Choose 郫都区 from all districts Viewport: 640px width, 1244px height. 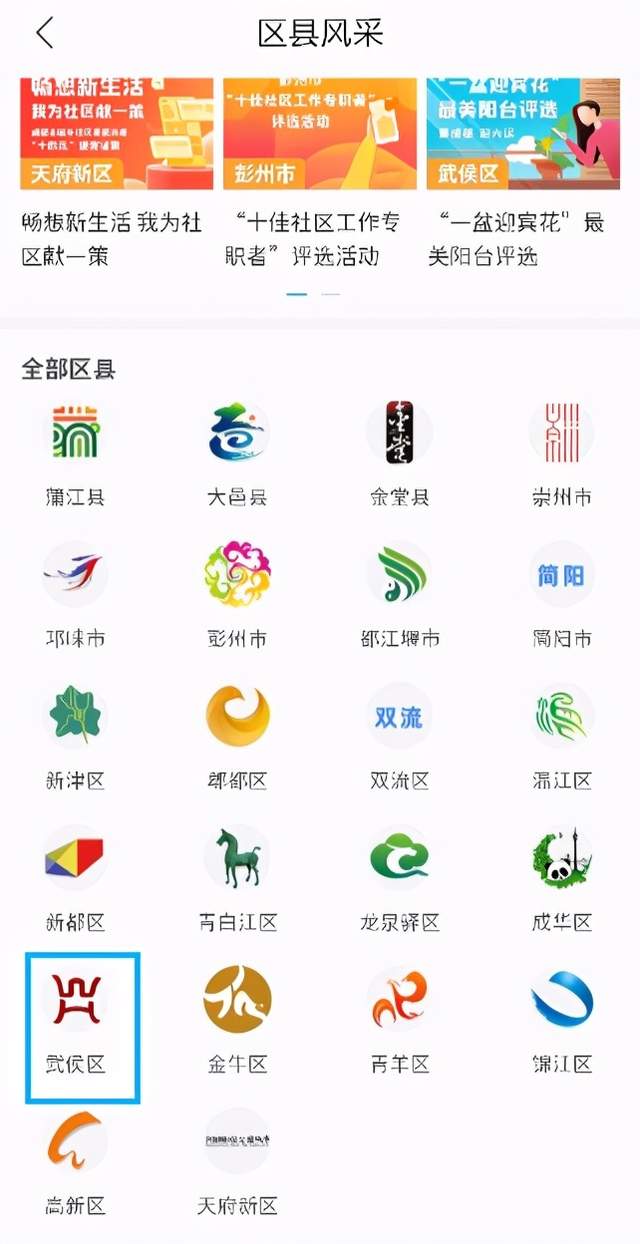[237, 737]
